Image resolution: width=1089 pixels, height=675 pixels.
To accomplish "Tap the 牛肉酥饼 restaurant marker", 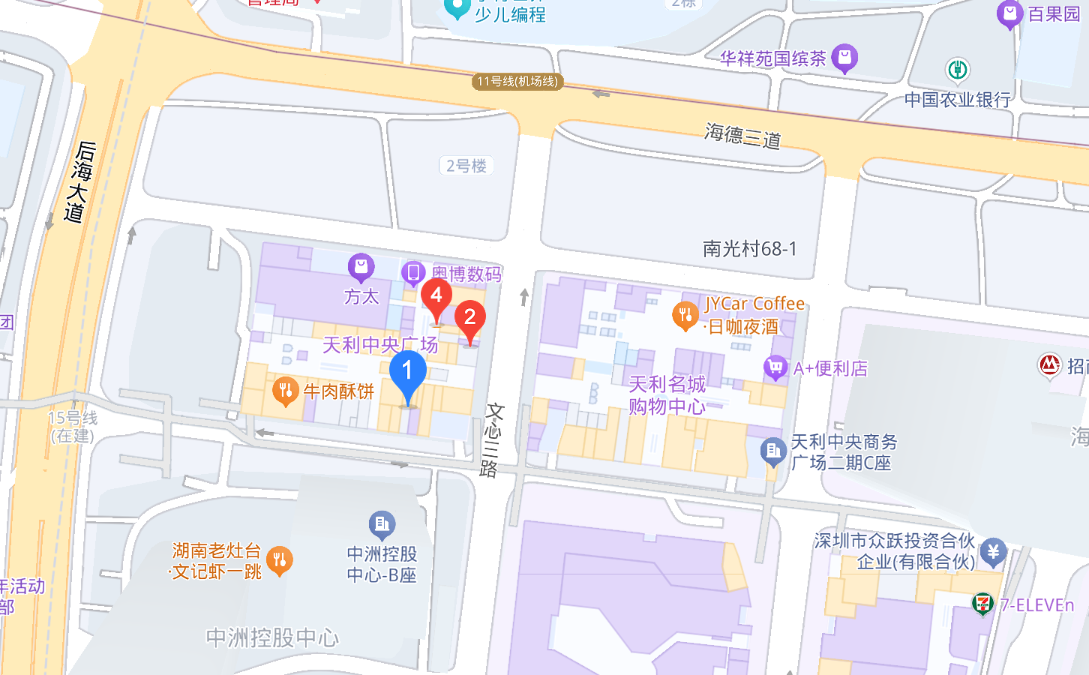I will click(286, 390).
